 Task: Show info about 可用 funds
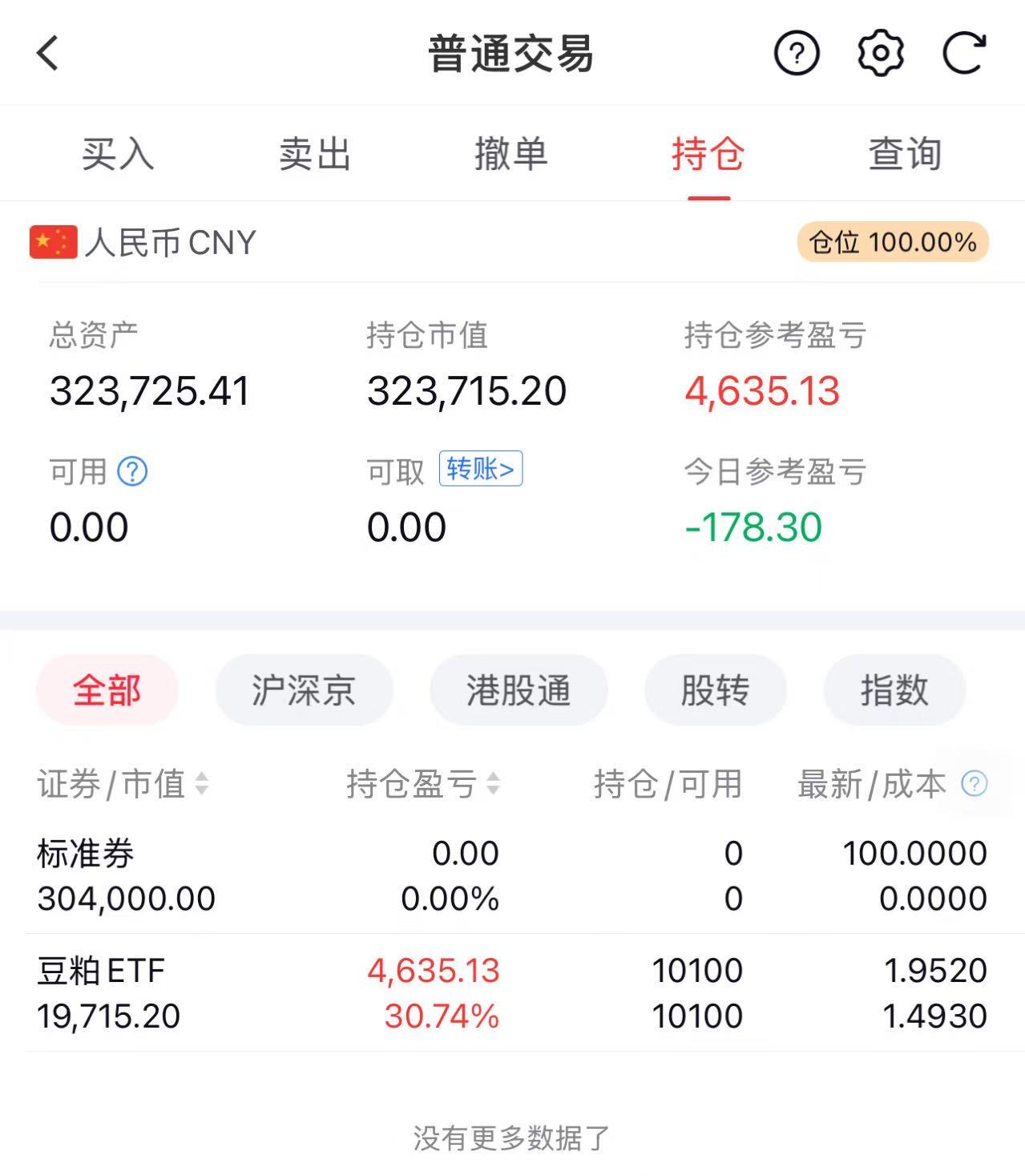[x=132, y=471]
